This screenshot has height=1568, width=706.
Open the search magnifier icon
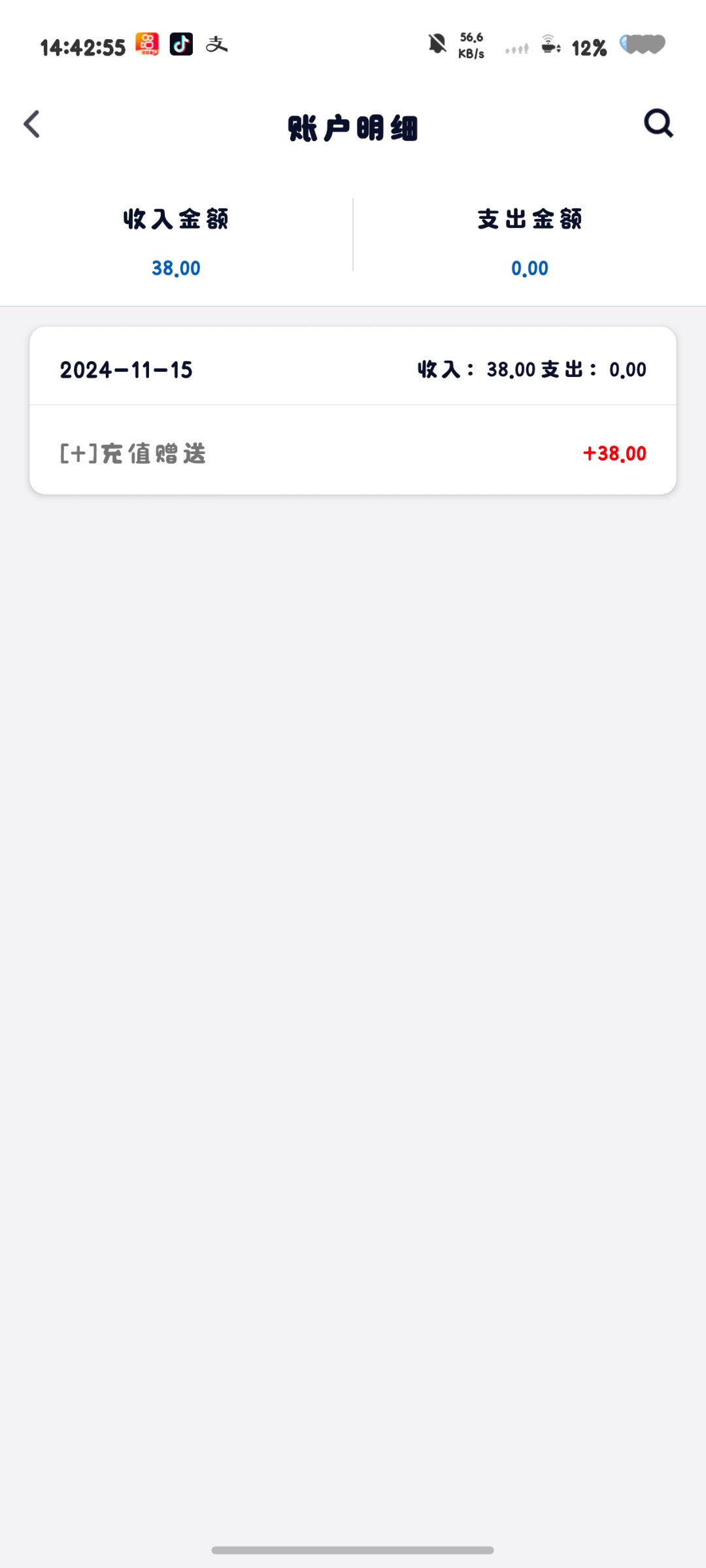[x=658, y=123]
